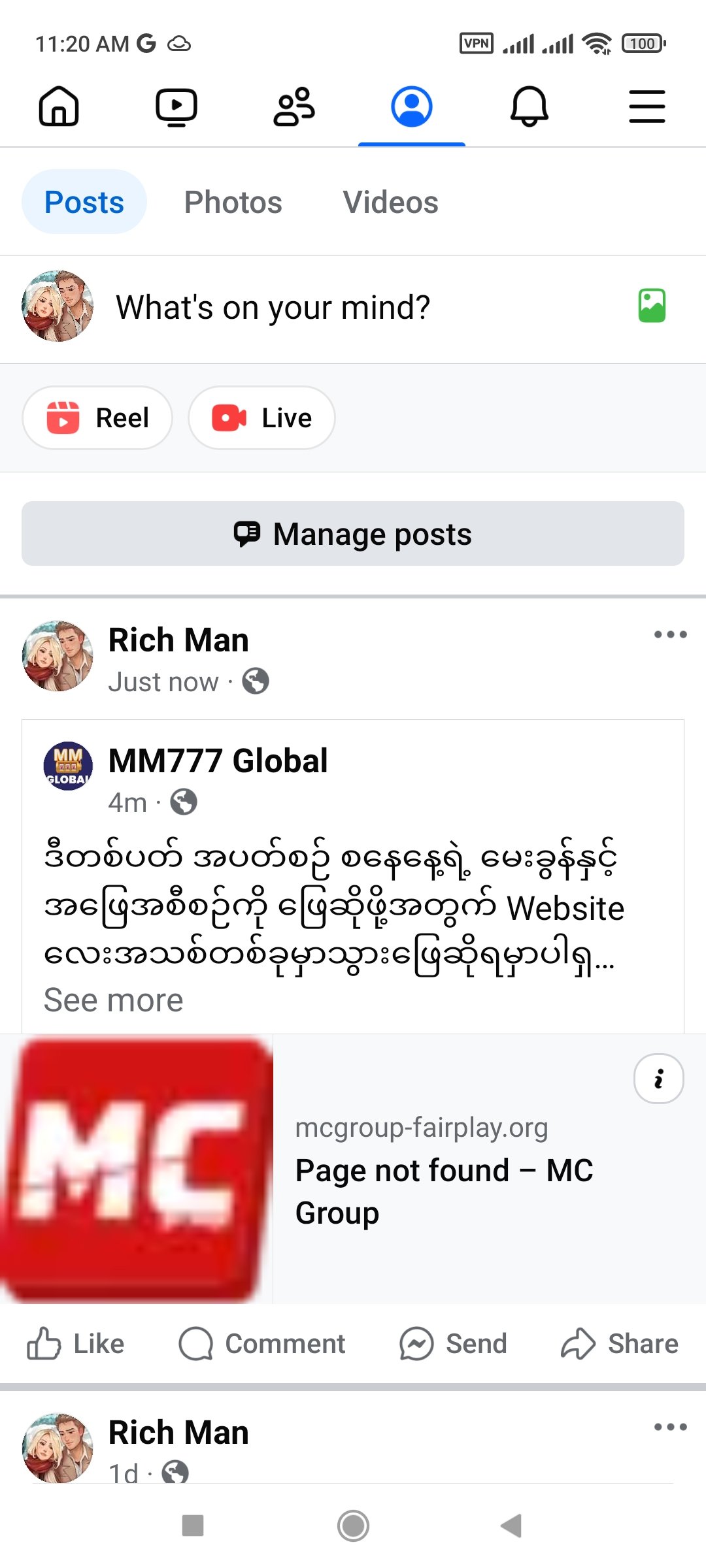Switch to the Videos tab
Screen dimensions: 706x1568
click(x=390, y=202)
